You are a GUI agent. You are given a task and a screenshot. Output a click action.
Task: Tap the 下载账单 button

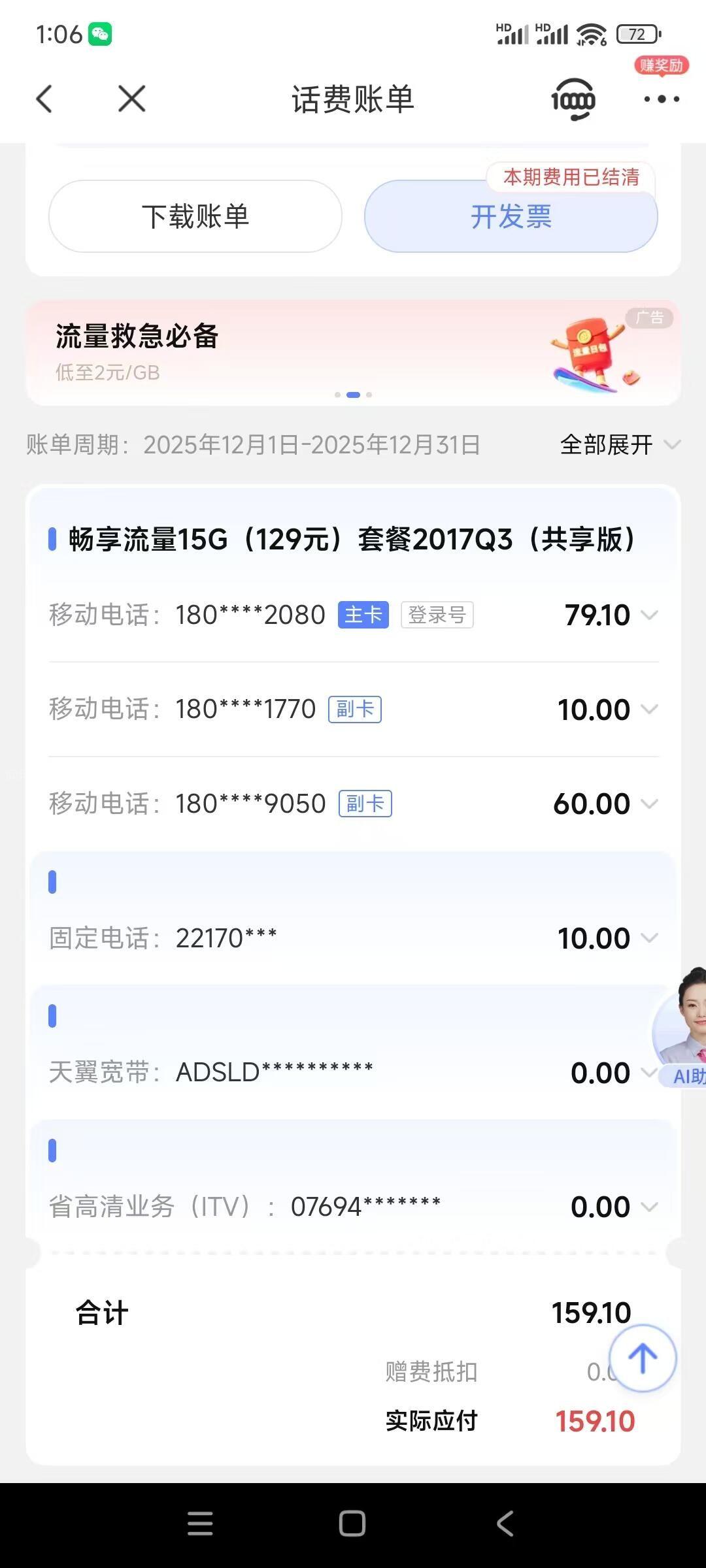pyautogui.click(x=195, y=216)
